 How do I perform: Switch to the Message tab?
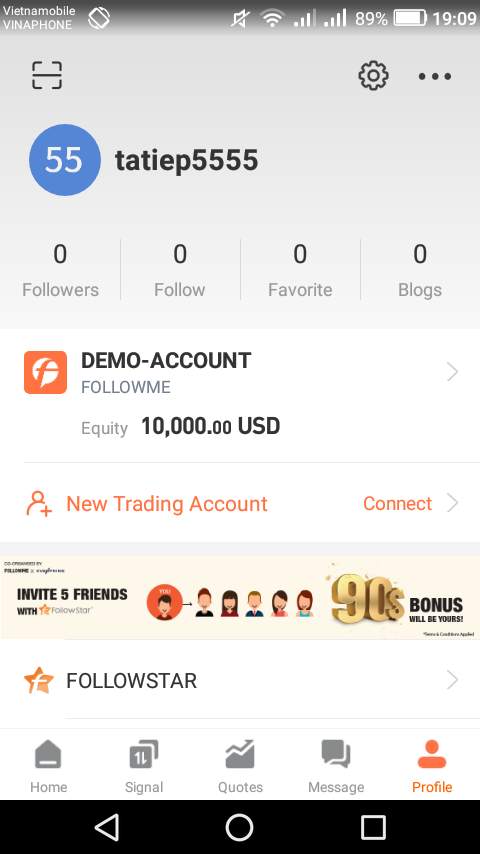(x=336, y=767)
